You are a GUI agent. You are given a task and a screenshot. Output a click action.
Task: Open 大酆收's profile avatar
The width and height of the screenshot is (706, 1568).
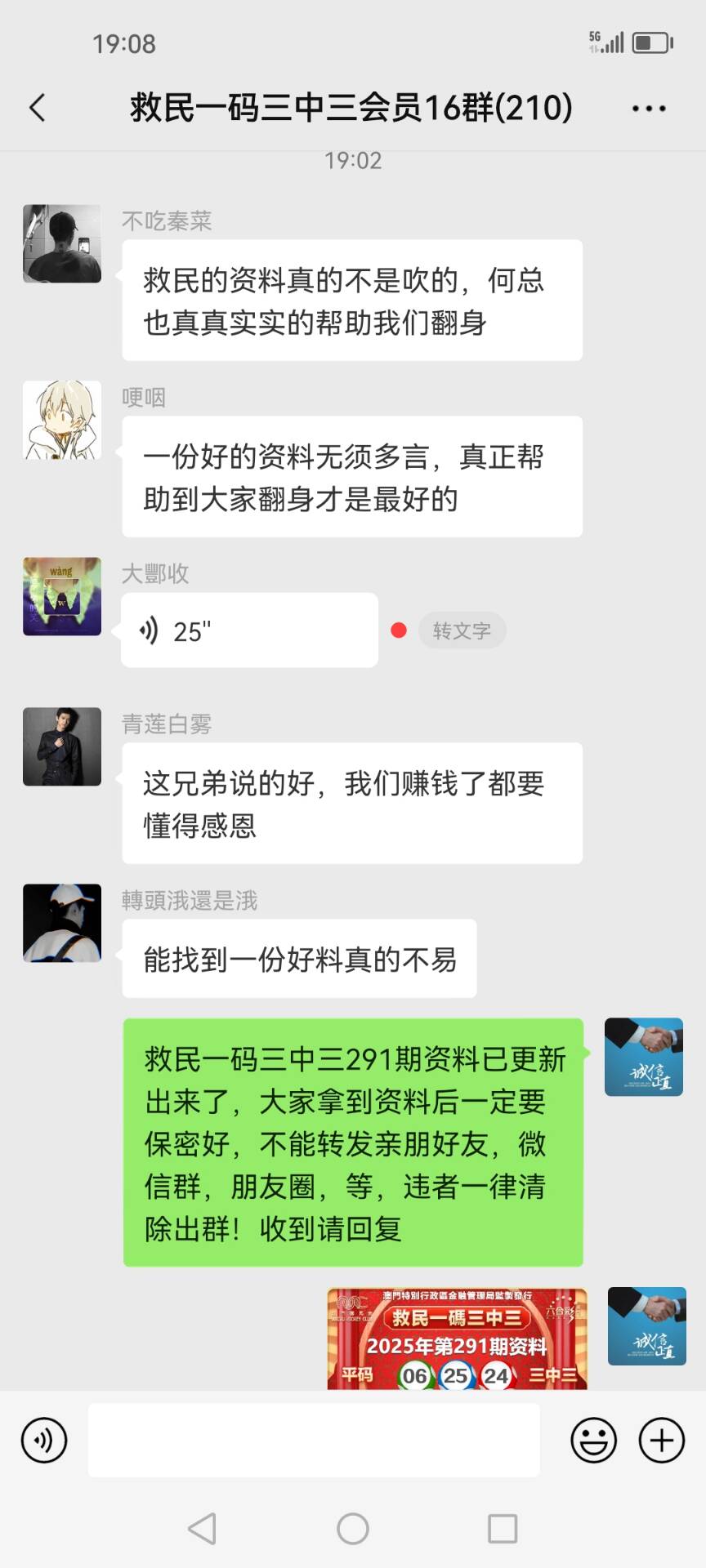pyautogui.click(x=62, y=596)
